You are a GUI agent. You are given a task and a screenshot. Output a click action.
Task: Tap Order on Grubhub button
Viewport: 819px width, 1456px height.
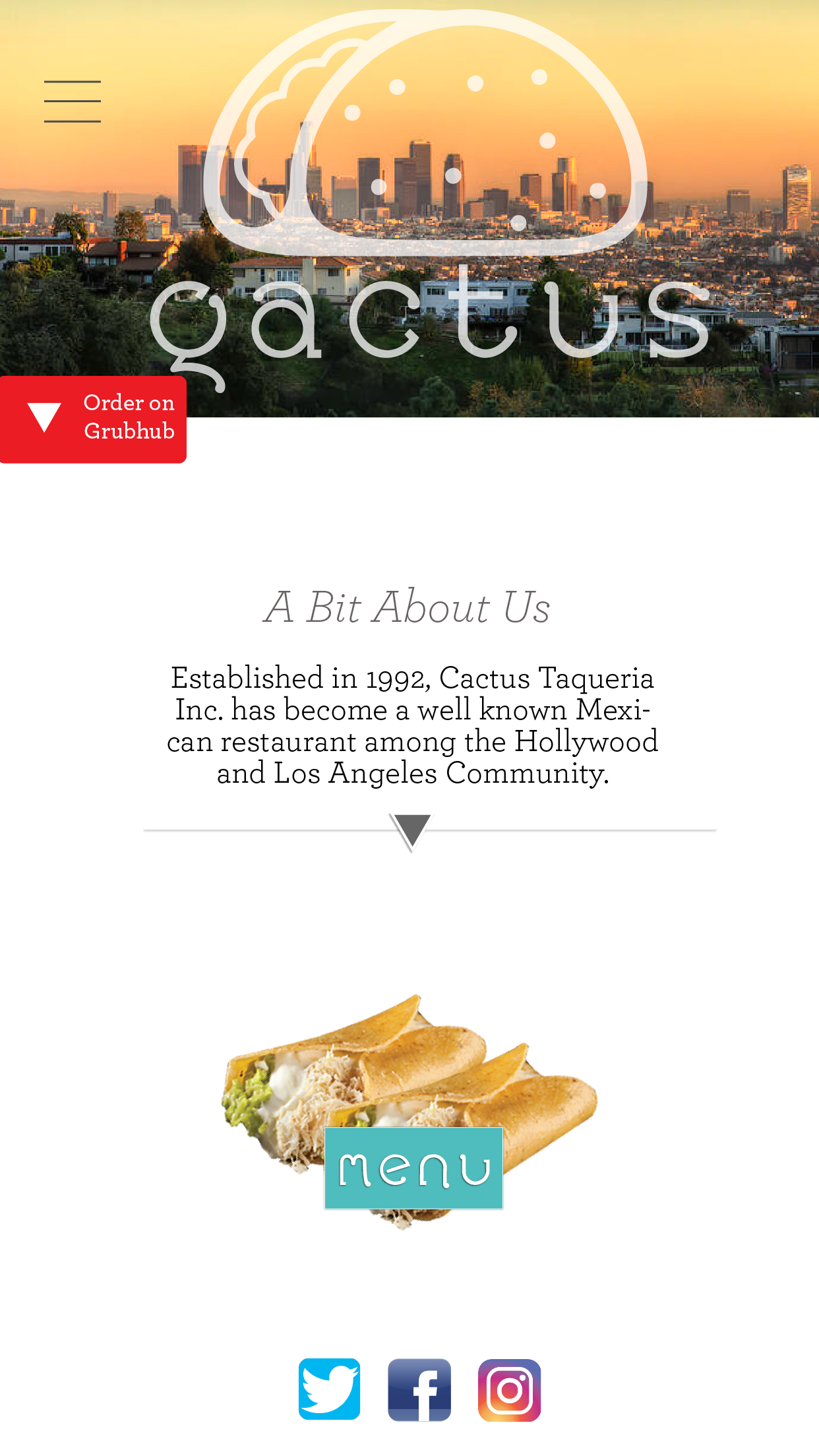[93, 419]
